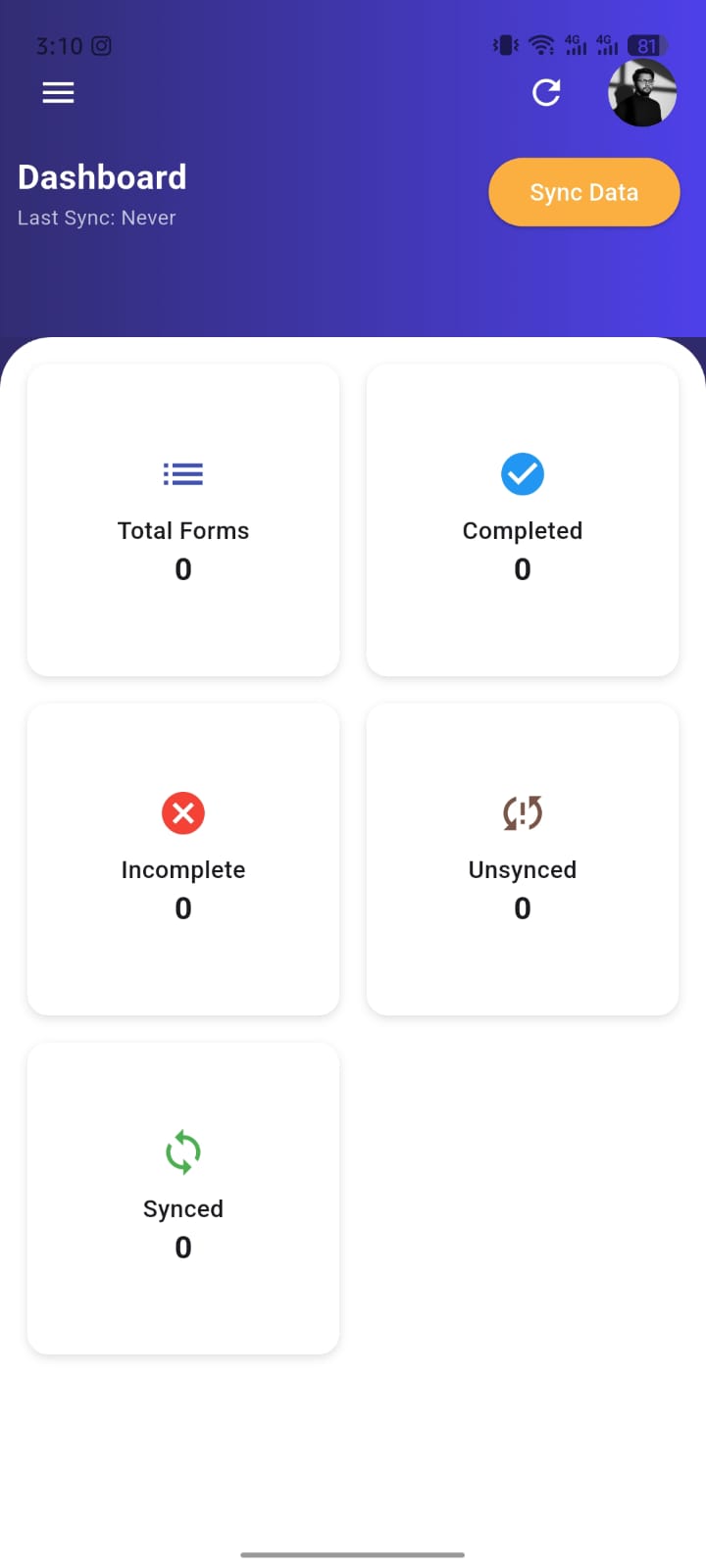
Task: Select the Total Forms list icon
Action: click(x=182, y=474)
